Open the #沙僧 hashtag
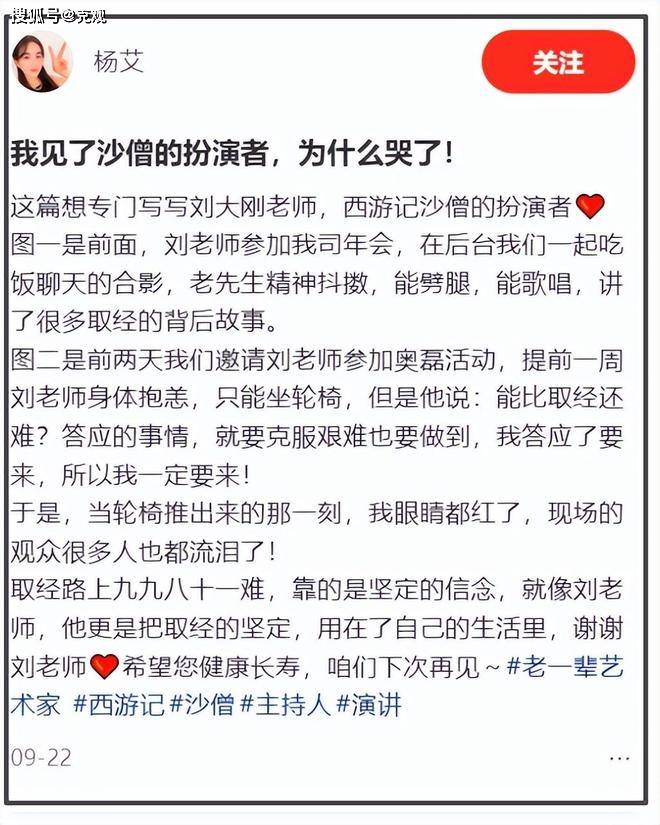The height and width of the screenshot is (825, 660). click(202, 704)
